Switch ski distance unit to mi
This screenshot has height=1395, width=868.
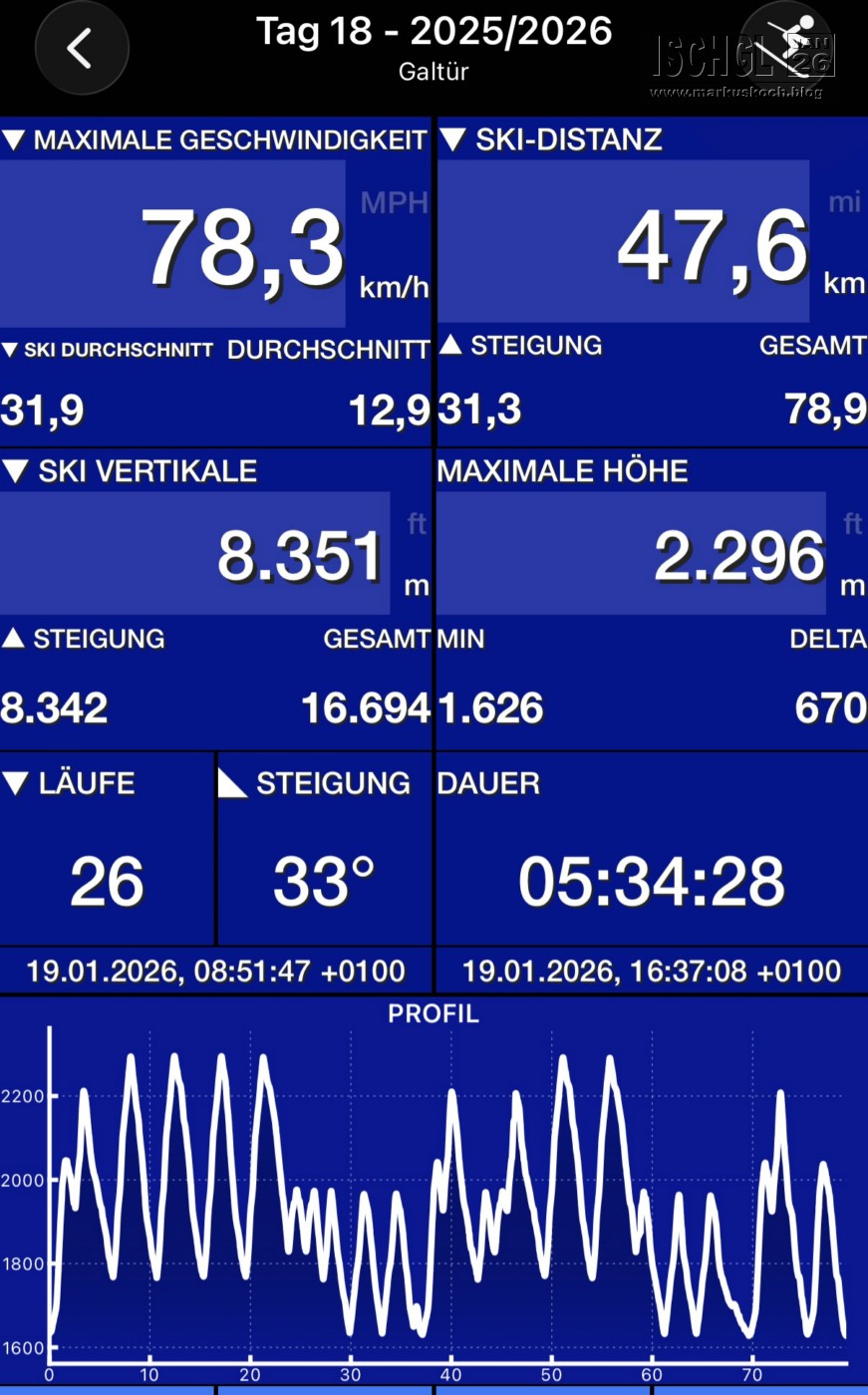pyautogui.click(x=843, y=202)
